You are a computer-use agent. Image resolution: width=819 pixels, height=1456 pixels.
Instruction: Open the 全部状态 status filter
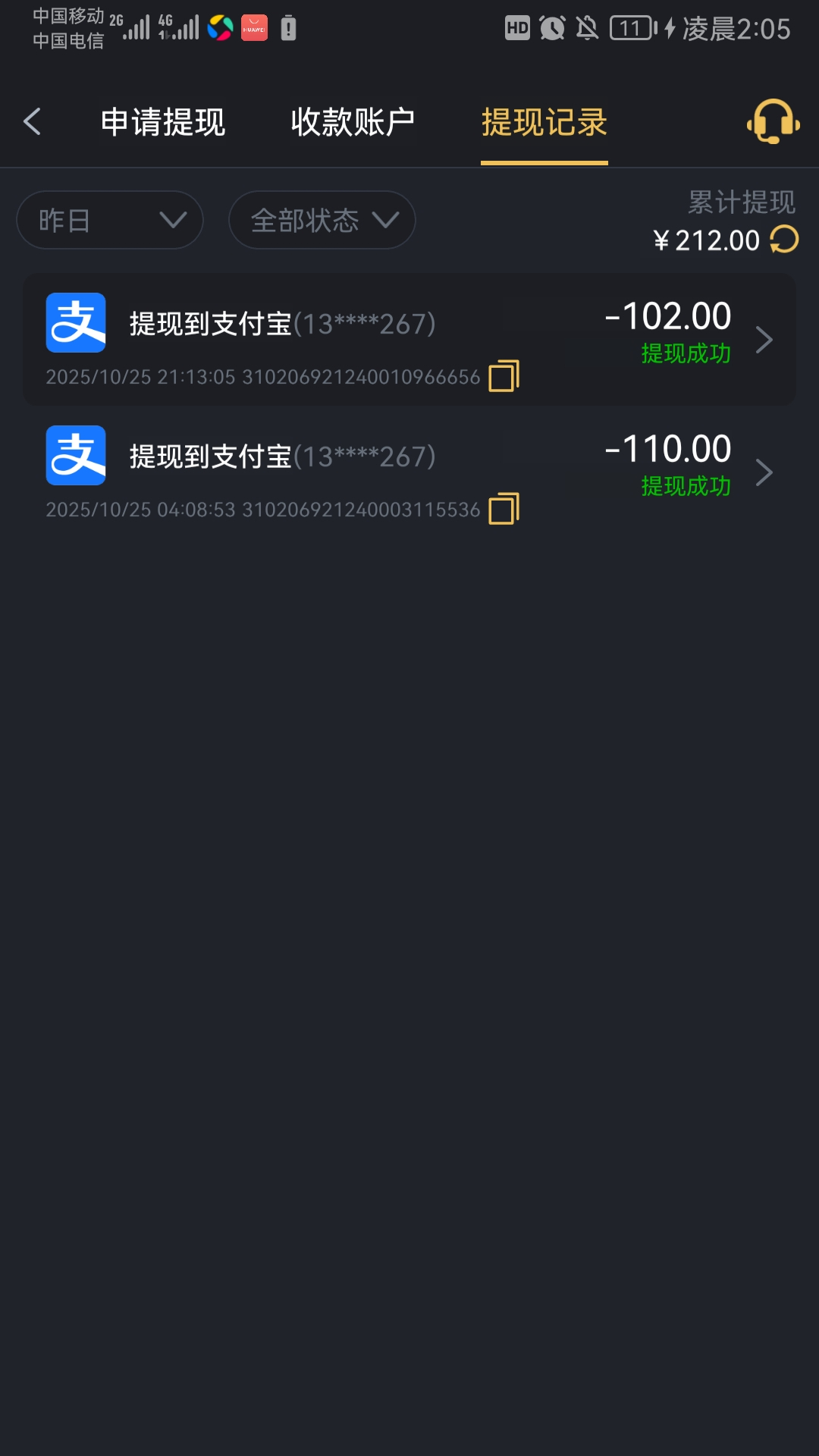tap(322, 220)
